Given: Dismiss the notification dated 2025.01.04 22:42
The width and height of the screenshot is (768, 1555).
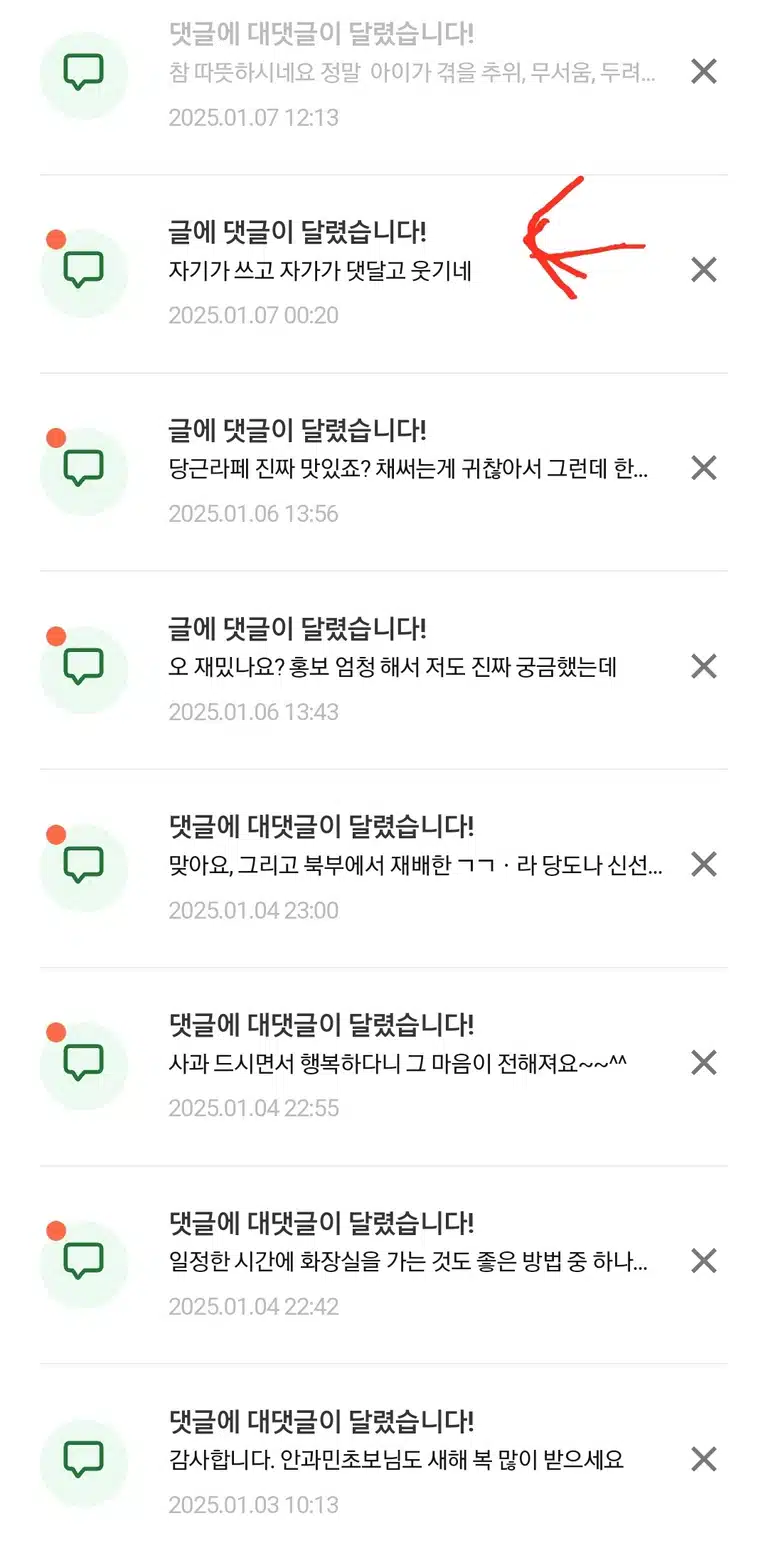Looking at the screenshot, I should coord(704,1260).
